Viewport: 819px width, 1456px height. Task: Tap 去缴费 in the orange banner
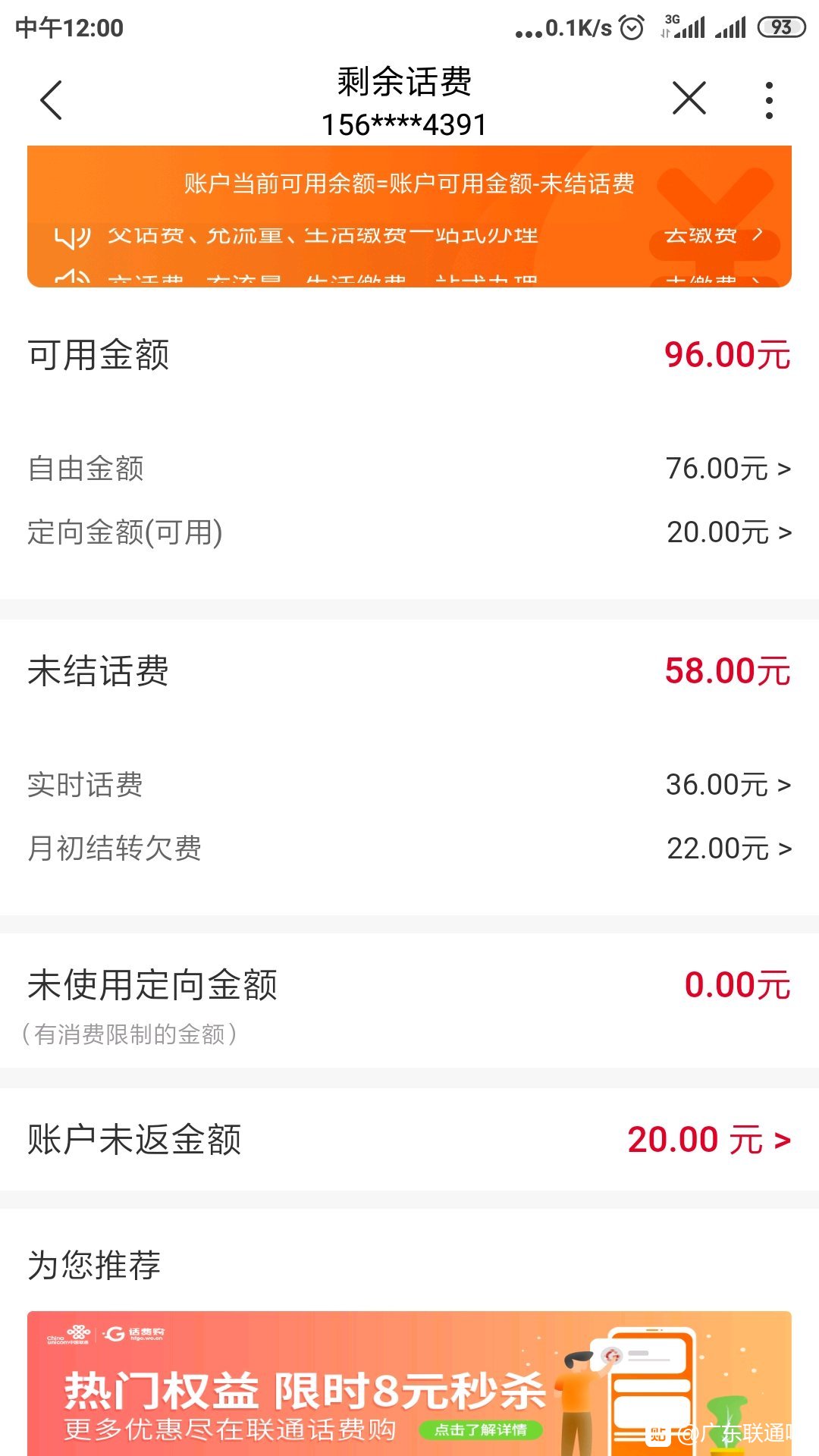[714, 236]
